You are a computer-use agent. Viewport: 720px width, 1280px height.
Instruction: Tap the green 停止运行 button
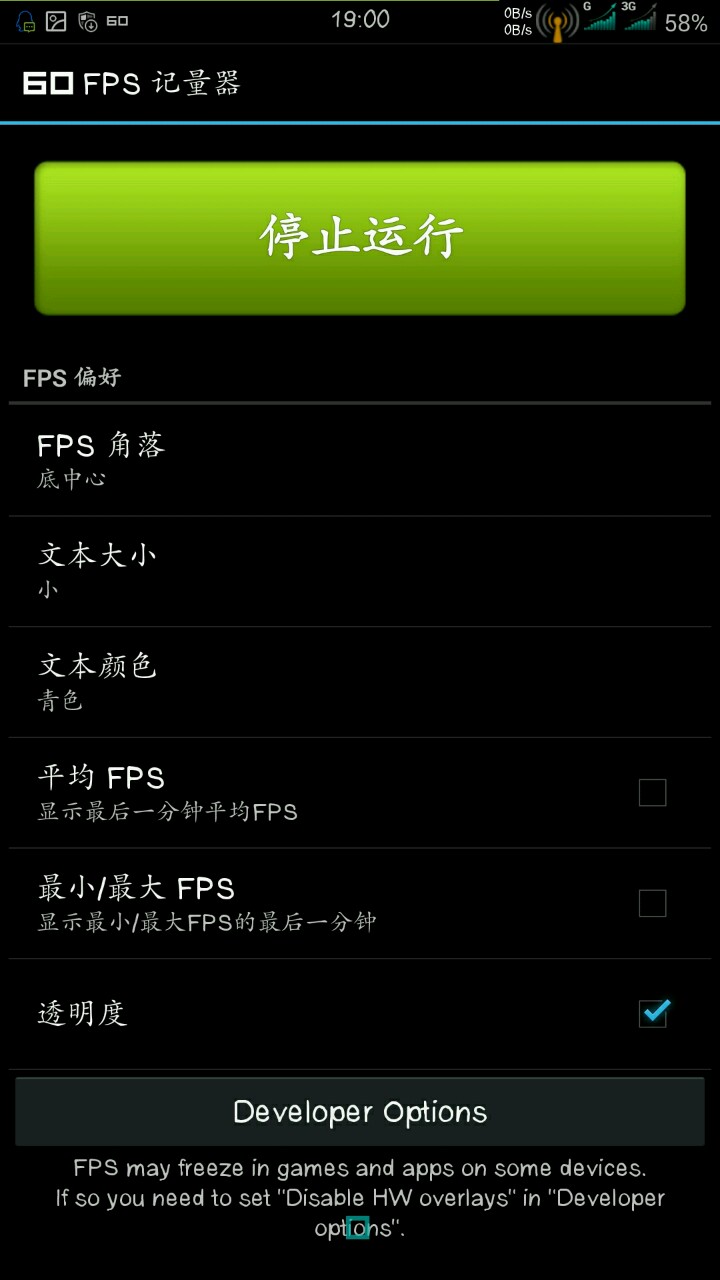360,238
